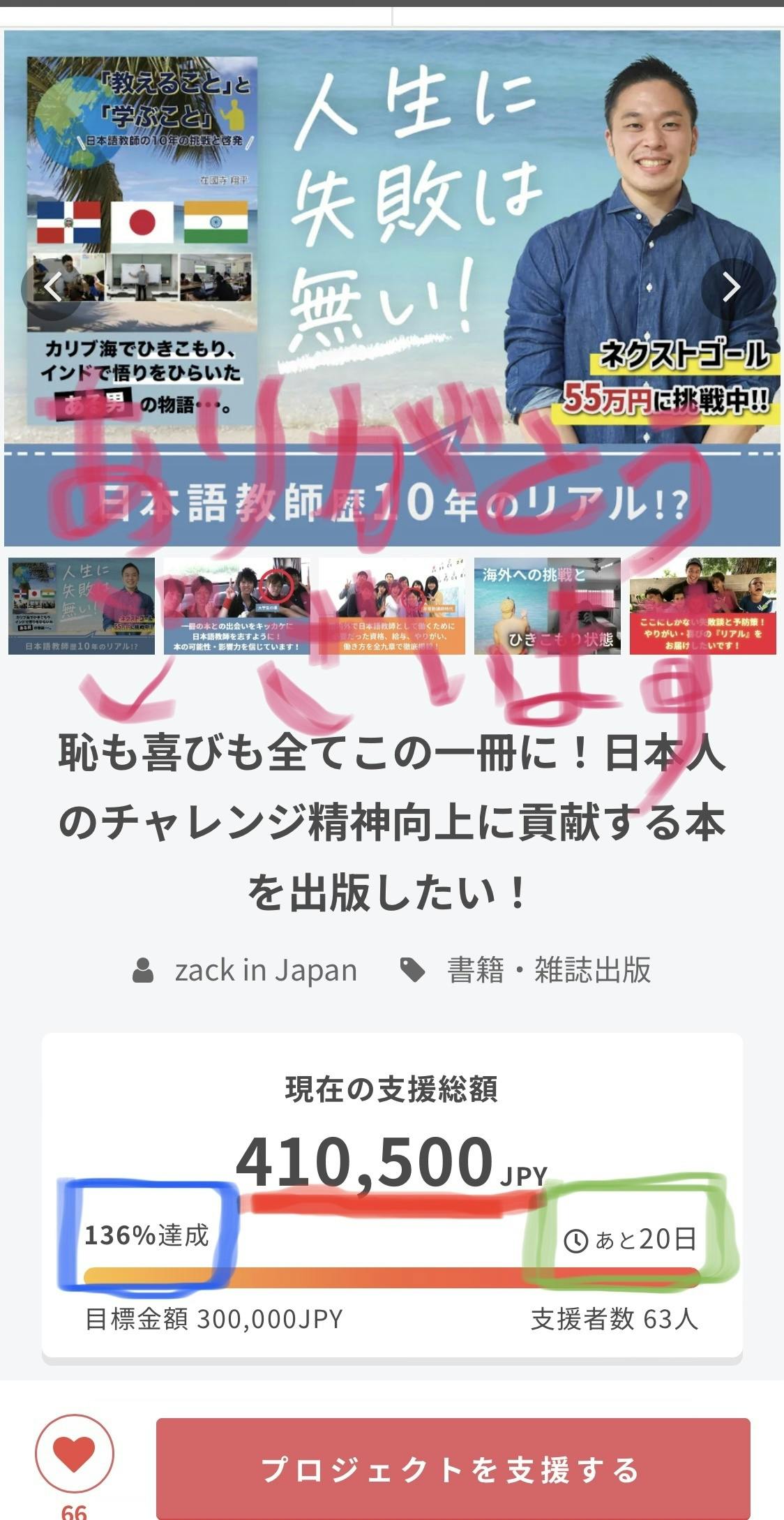Like this project with the heart button
784x1520 pixels.
click(x=74, y=1454)
